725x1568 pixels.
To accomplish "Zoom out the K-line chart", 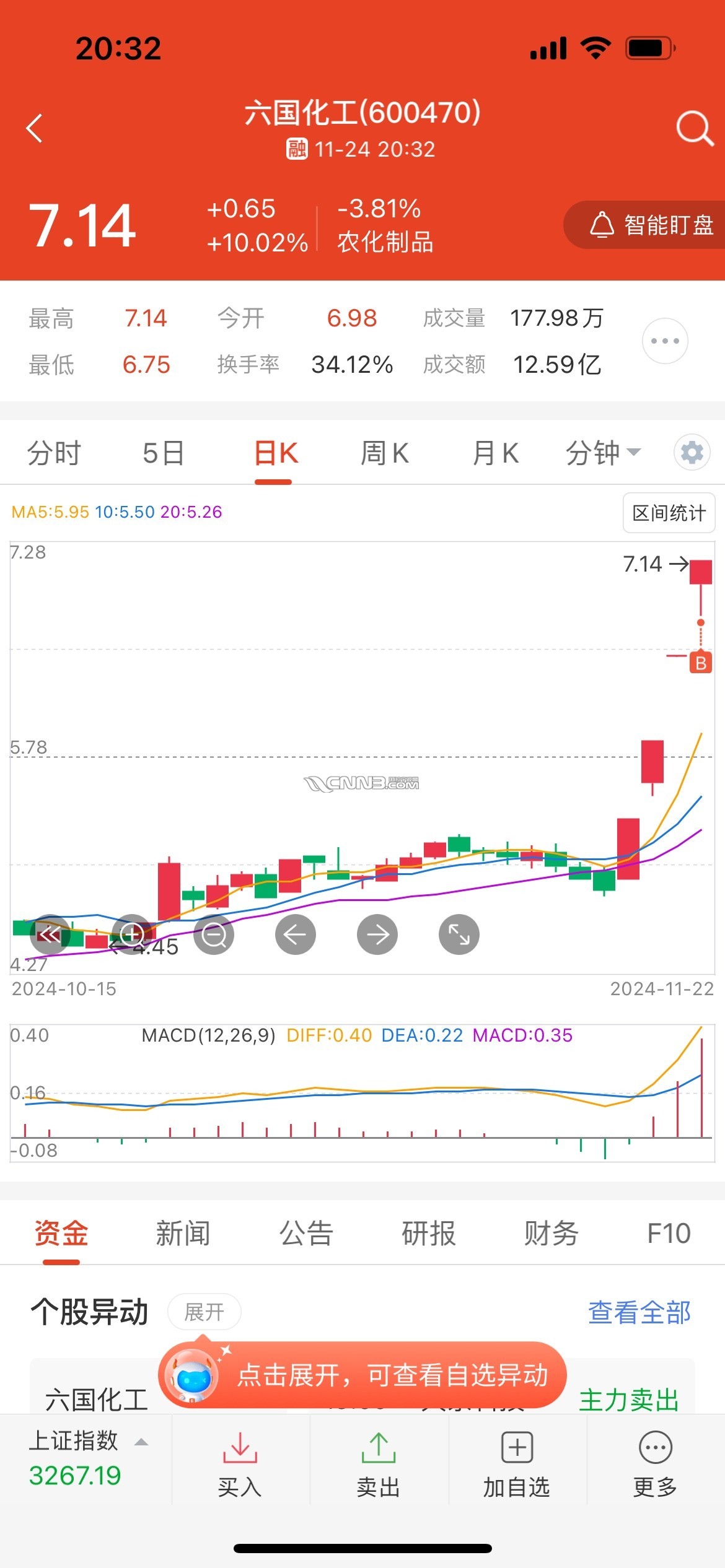I will (x=214, y=934).
